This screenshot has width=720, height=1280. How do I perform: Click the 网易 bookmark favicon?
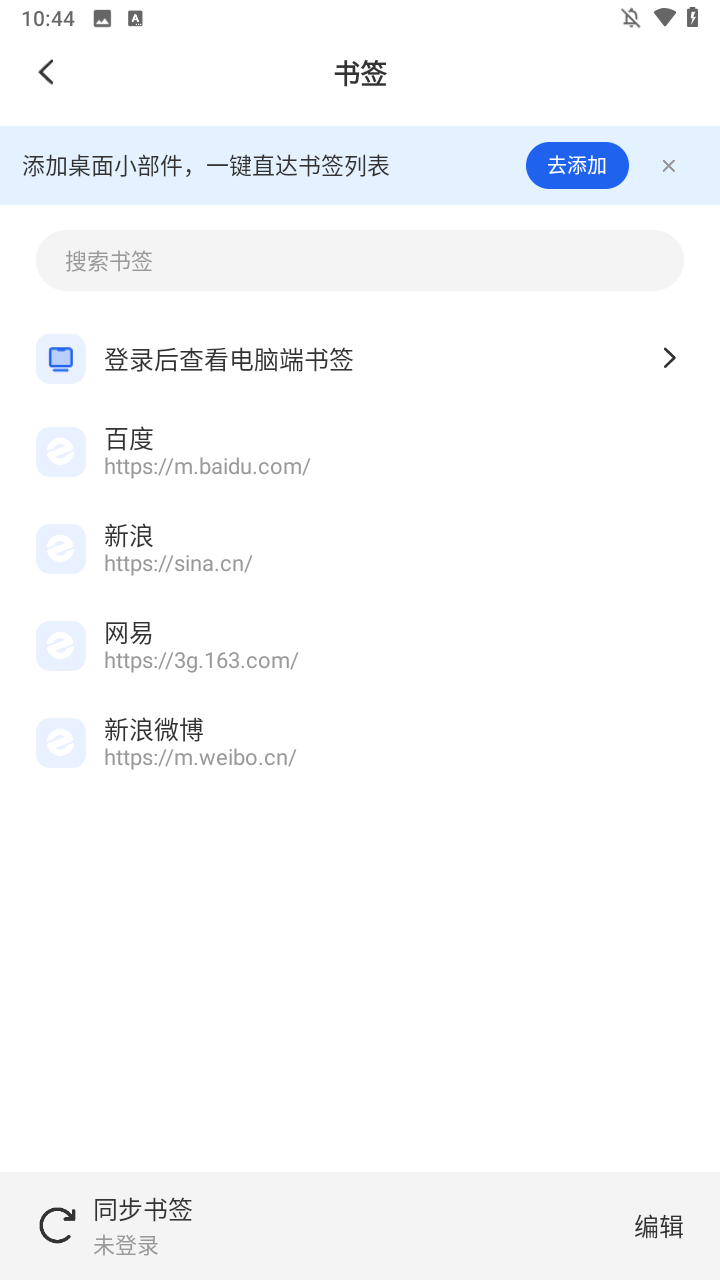click(60, 645)
